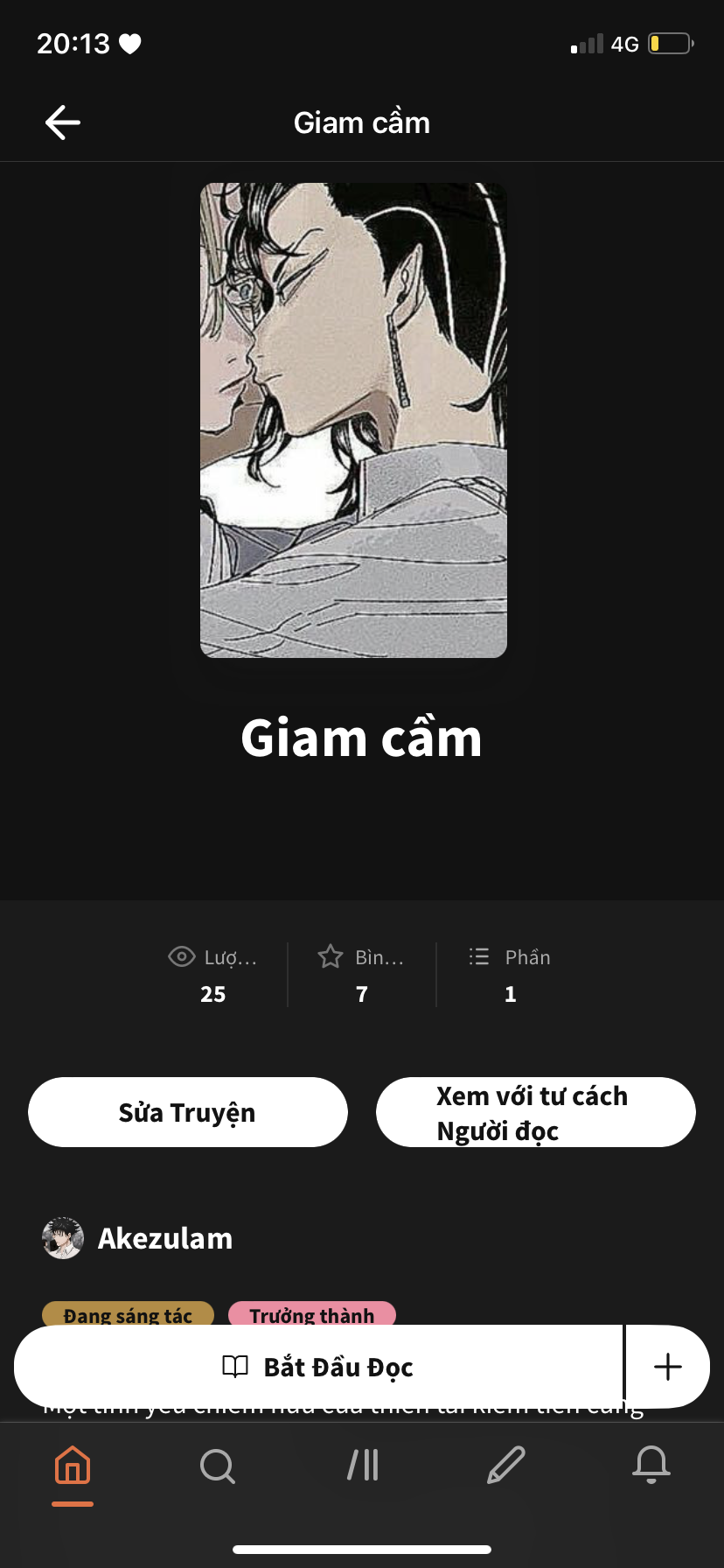The width and height of the screenshot is (724, 1568).
Task: Open the Write pencil tab
Action: 506,1466
